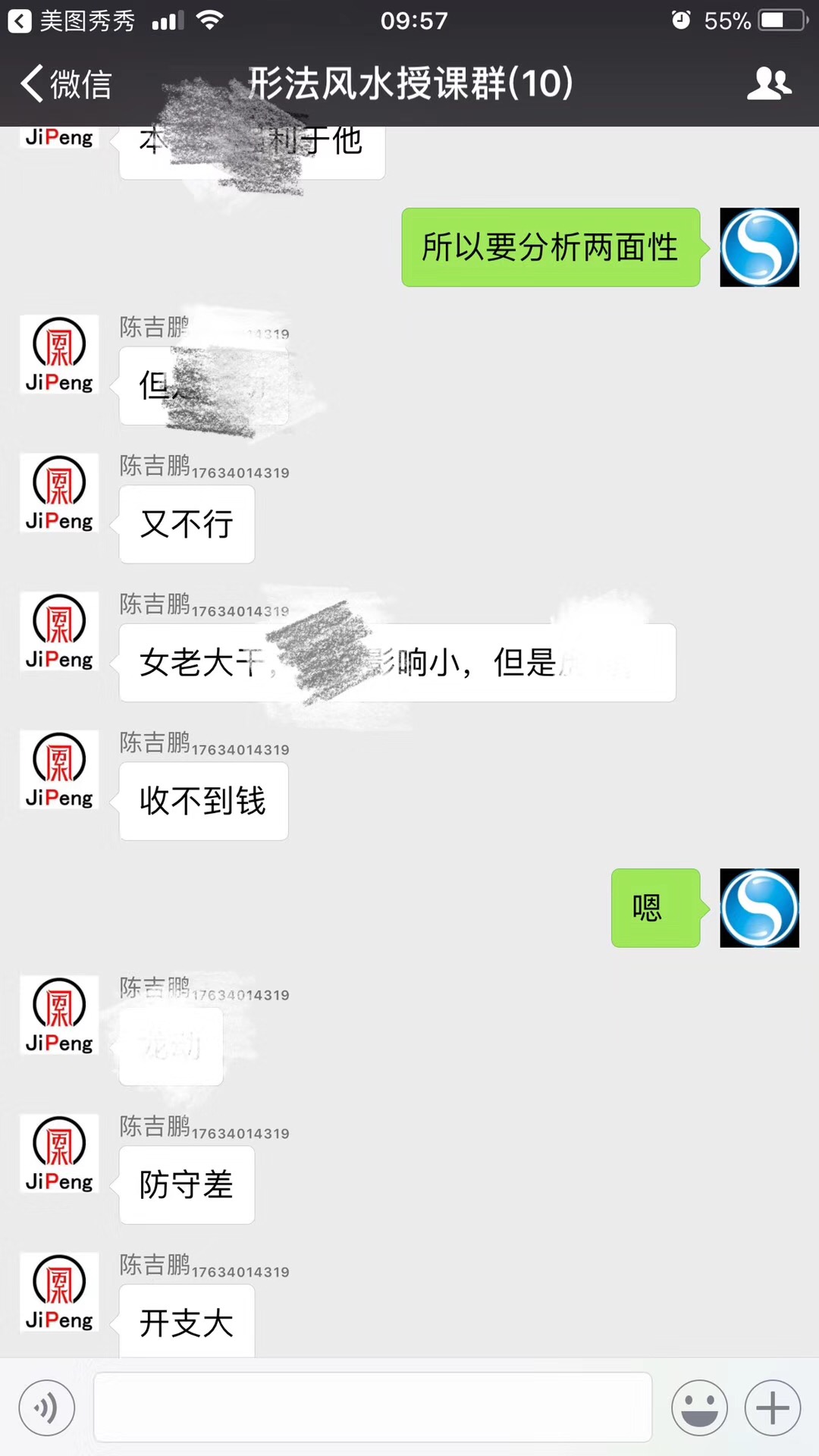Switch to voice message input
Screen dimensions: 819x1456
click(47, 1408)
